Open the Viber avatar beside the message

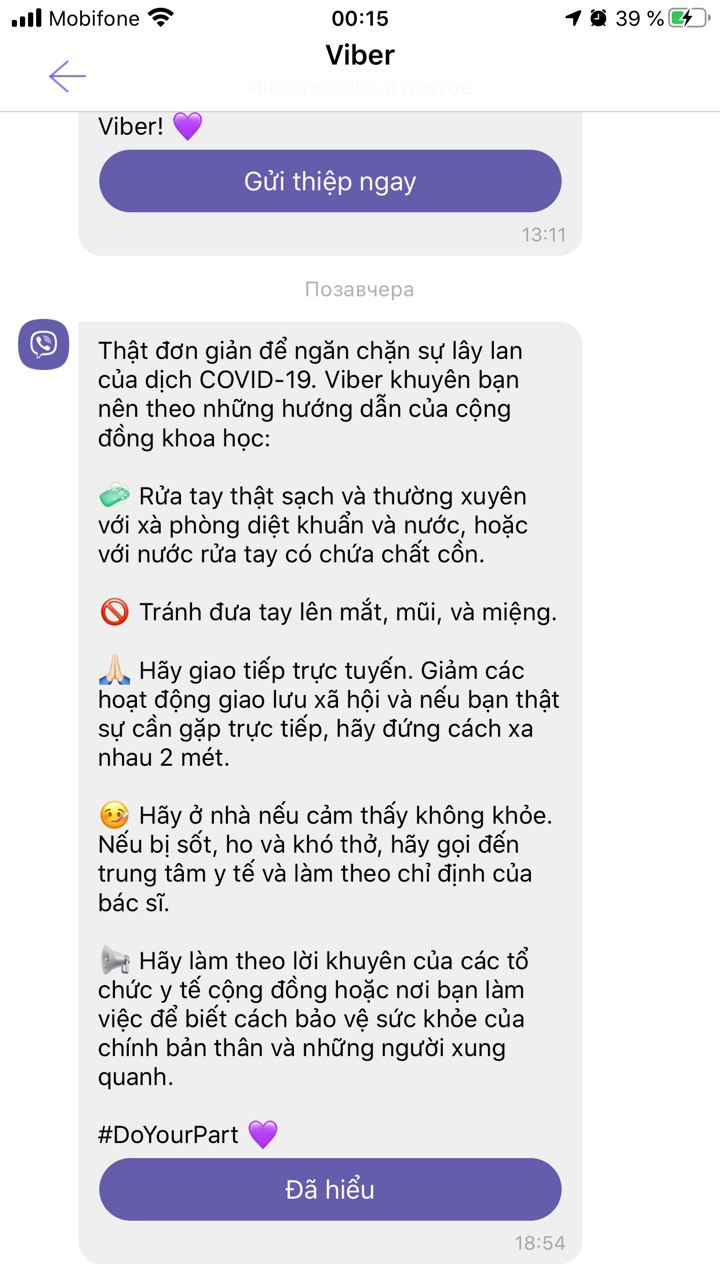[44, 345]
